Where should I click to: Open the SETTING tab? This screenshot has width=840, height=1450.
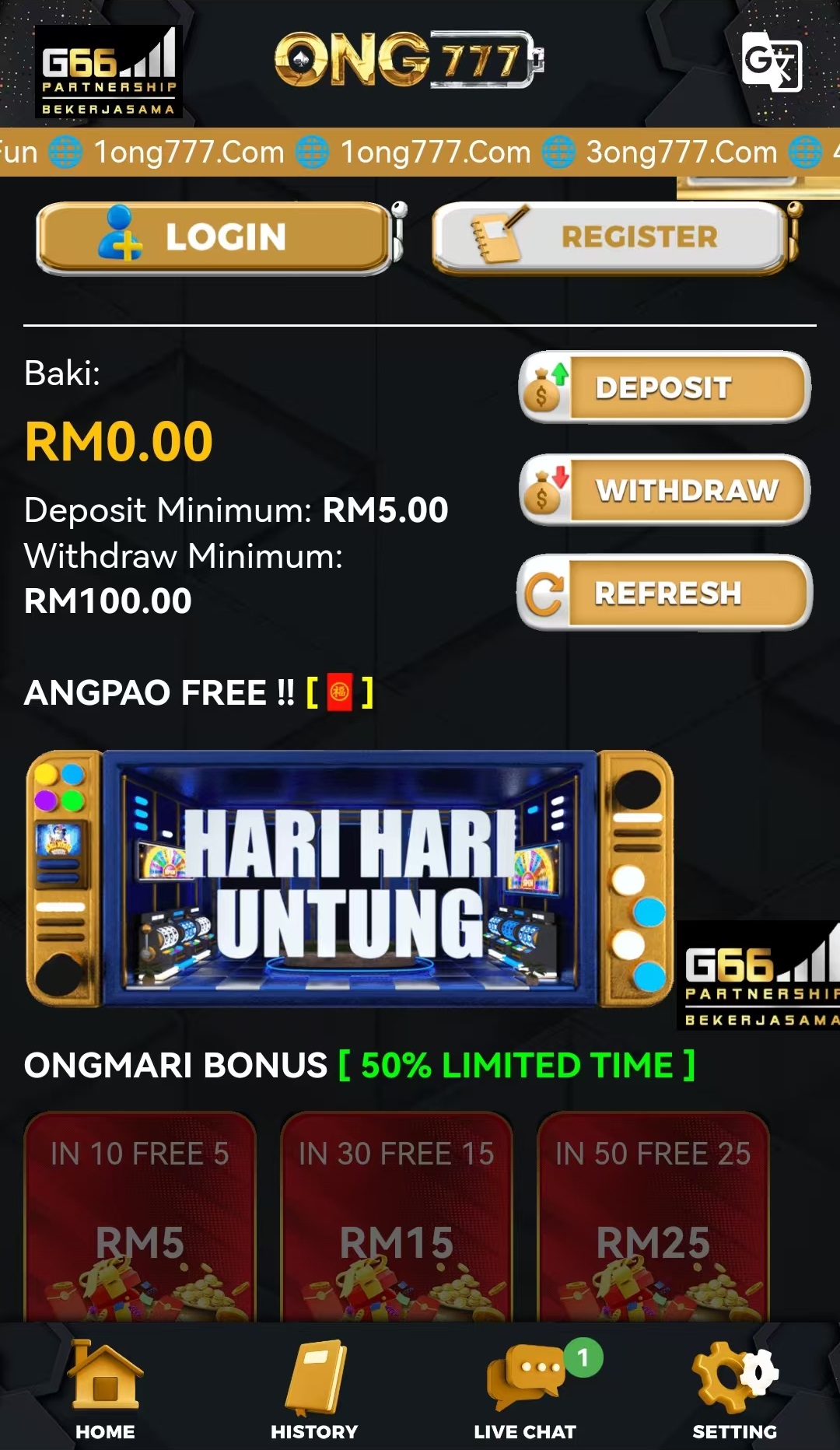[734, 1389]
